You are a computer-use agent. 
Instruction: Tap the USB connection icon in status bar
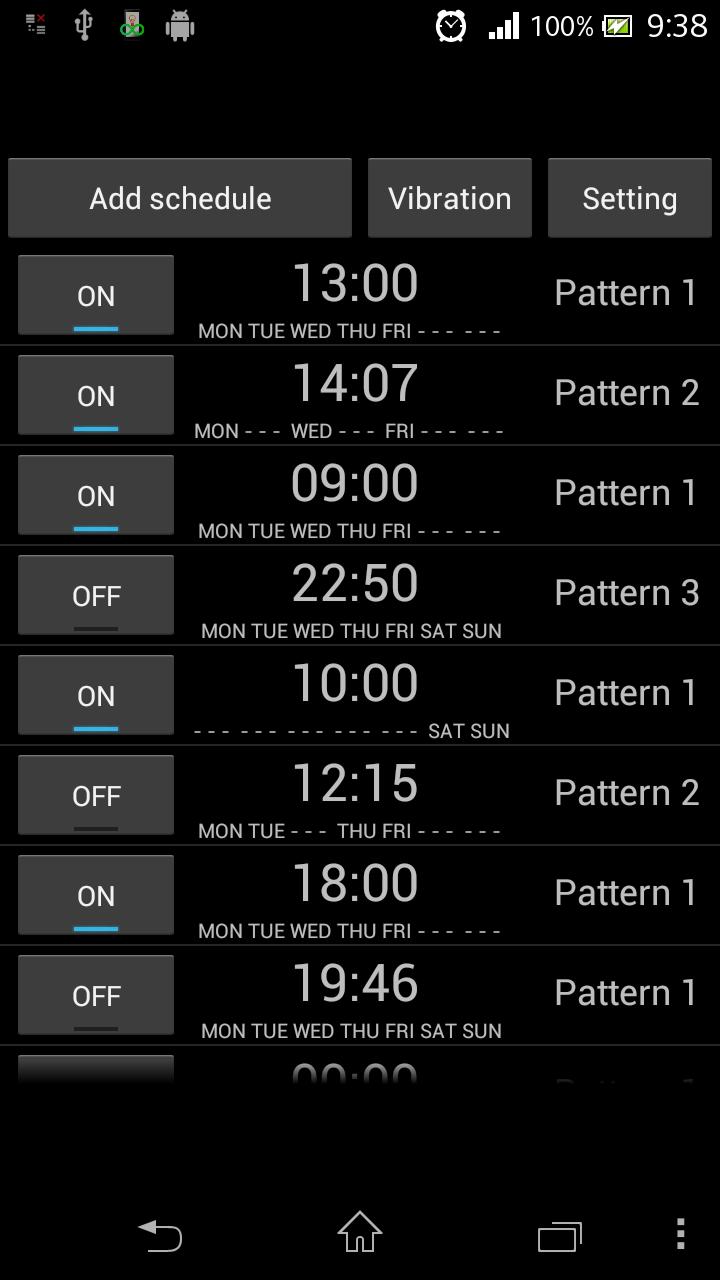click(84, 24)
